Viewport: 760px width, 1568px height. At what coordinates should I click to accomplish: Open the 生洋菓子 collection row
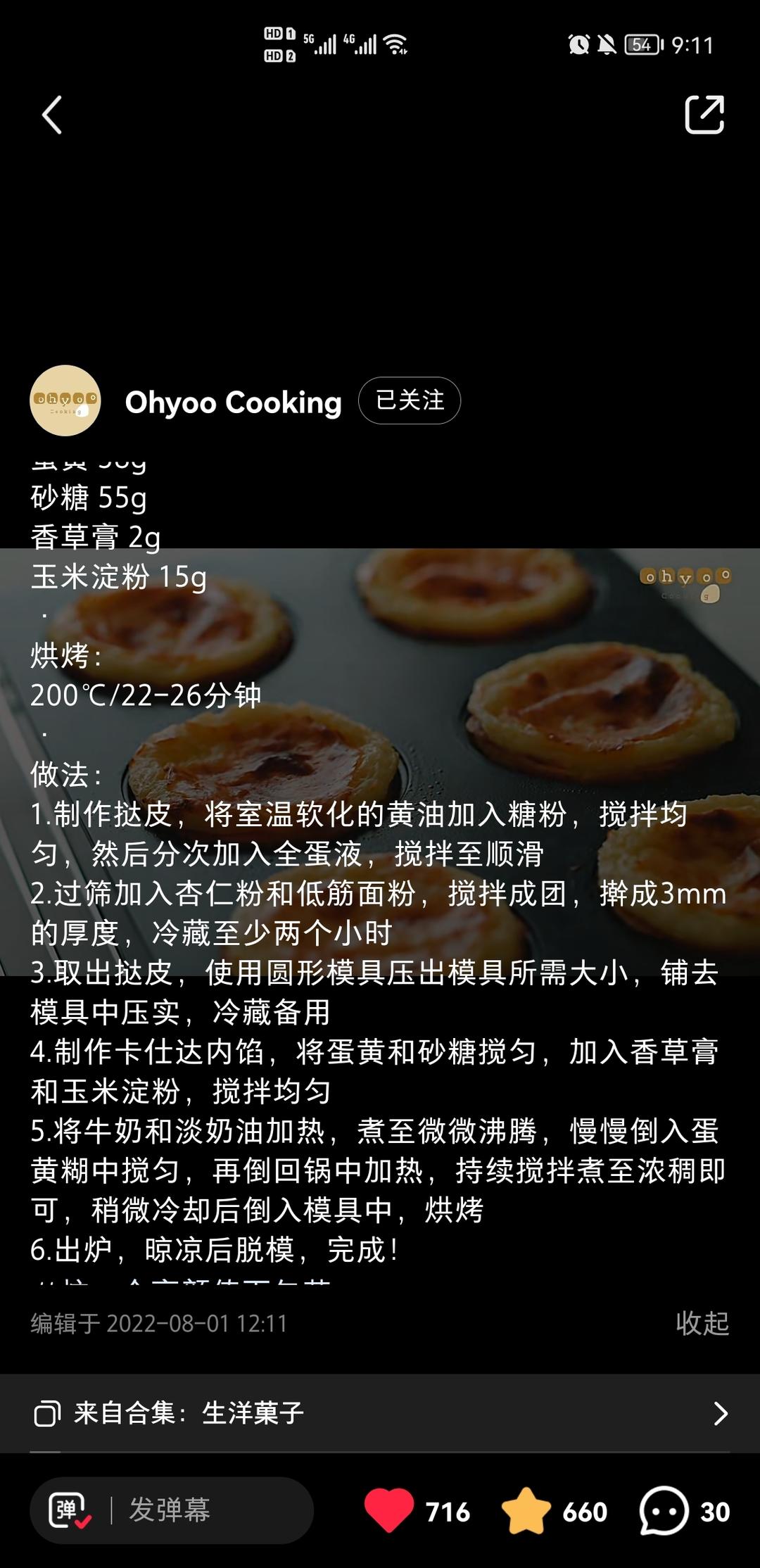pyautogui.click(x=380, y=1412)
